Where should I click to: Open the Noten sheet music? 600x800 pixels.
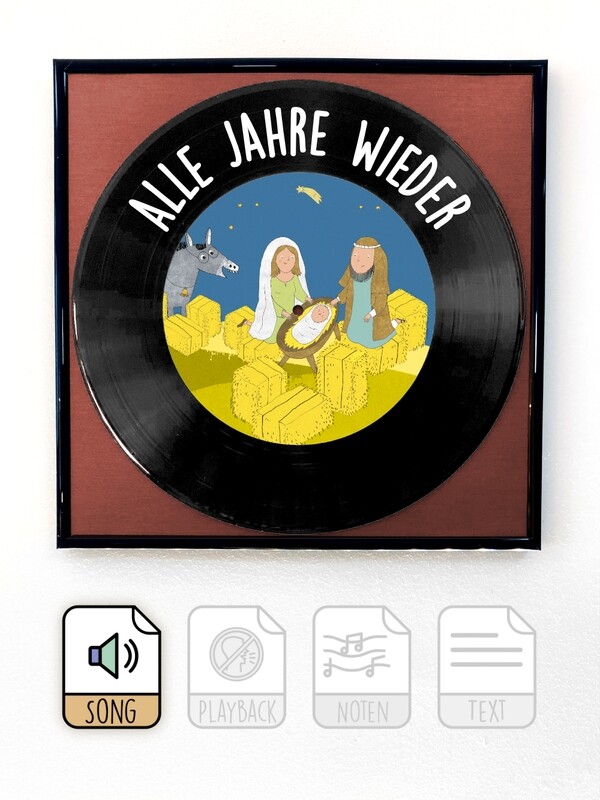tap(361, 666)
